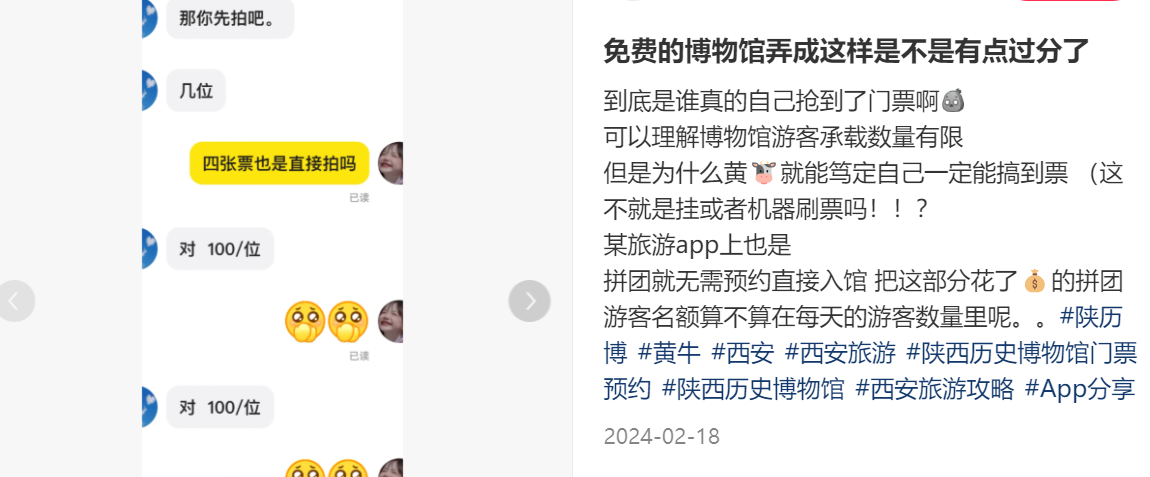
Task: Go to the previous image
Action: click(15, 300)
